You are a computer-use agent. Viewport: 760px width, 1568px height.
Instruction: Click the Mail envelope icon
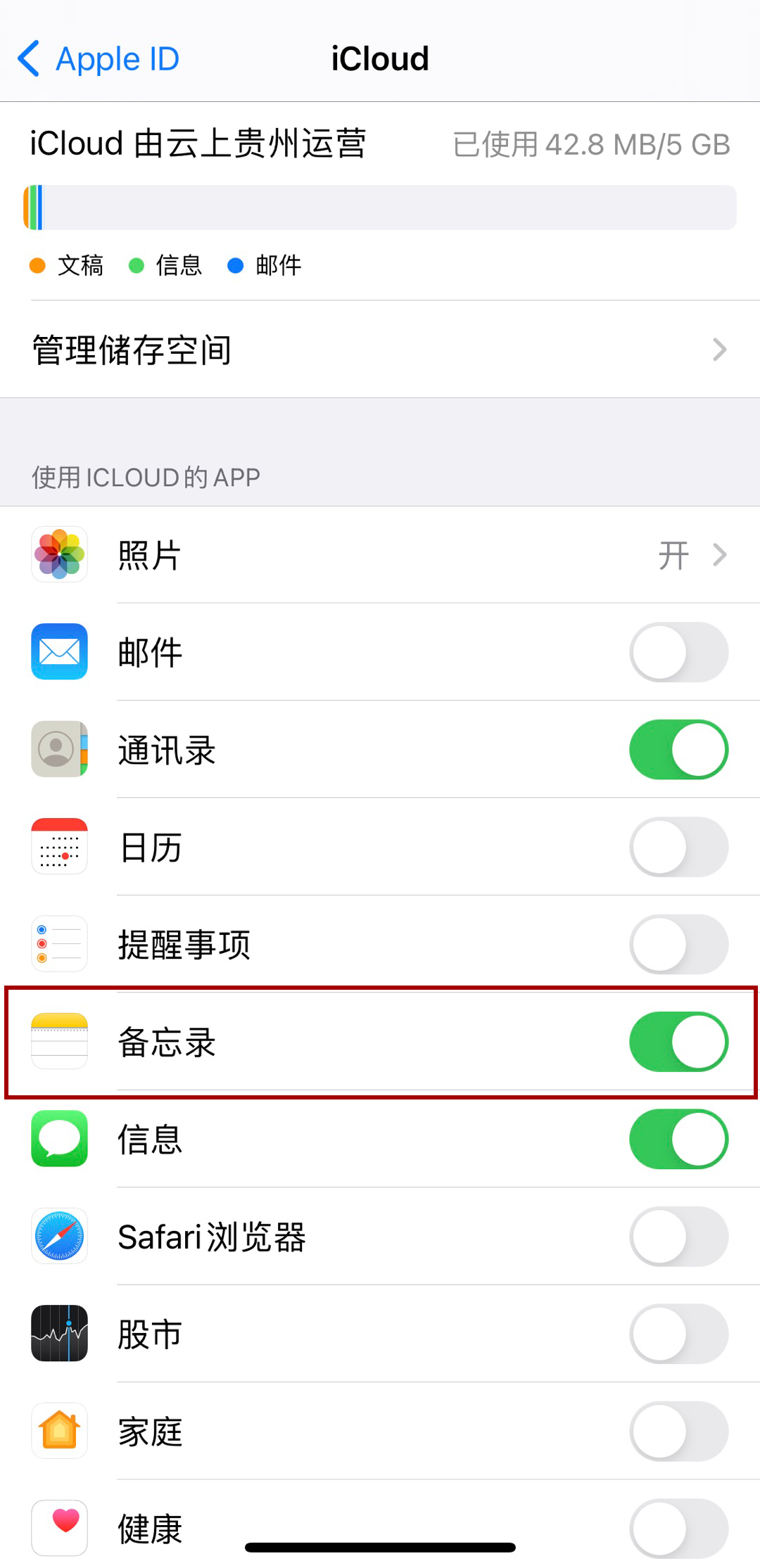[60, 652]
